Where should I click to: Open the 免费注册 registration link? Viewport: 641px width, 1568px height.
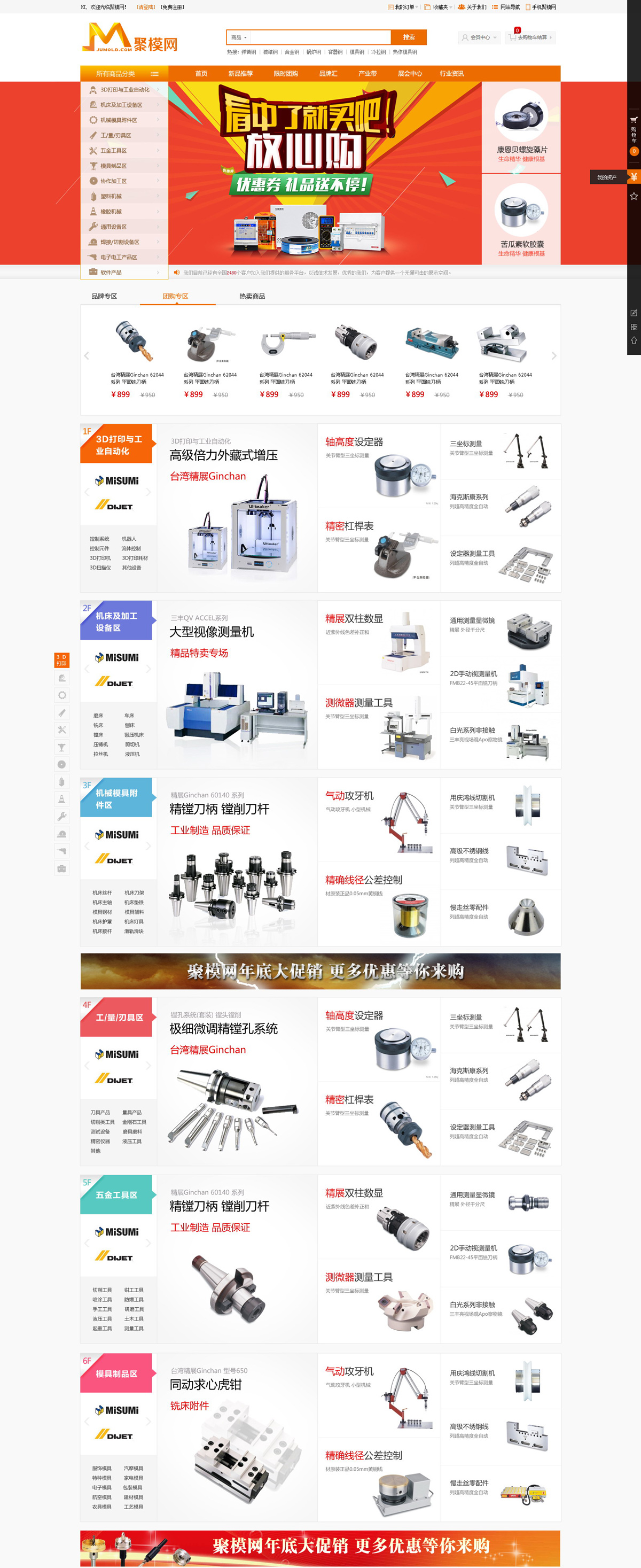pos(172,7)
